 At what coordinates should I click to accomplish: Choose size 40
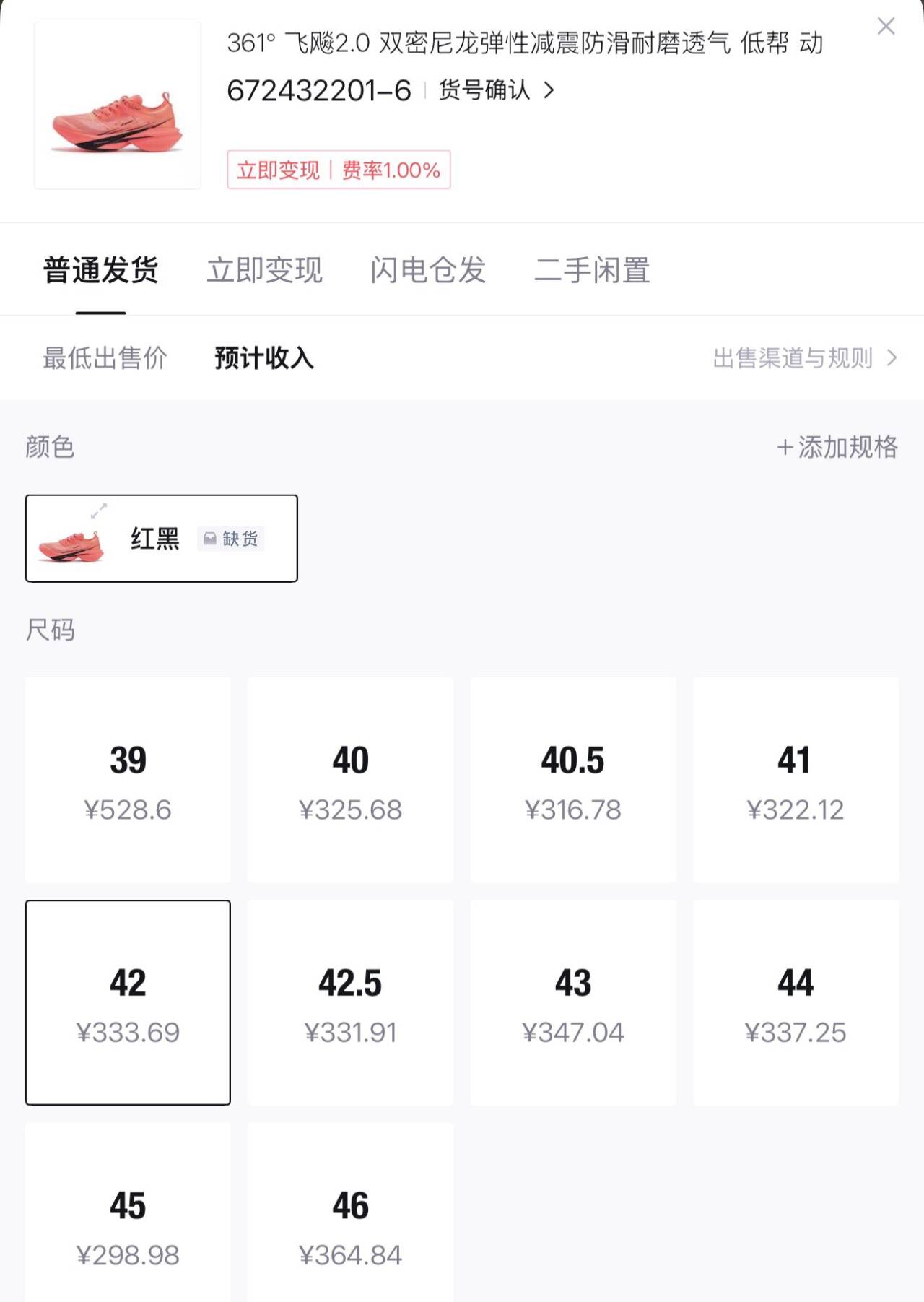coord(350,780)
